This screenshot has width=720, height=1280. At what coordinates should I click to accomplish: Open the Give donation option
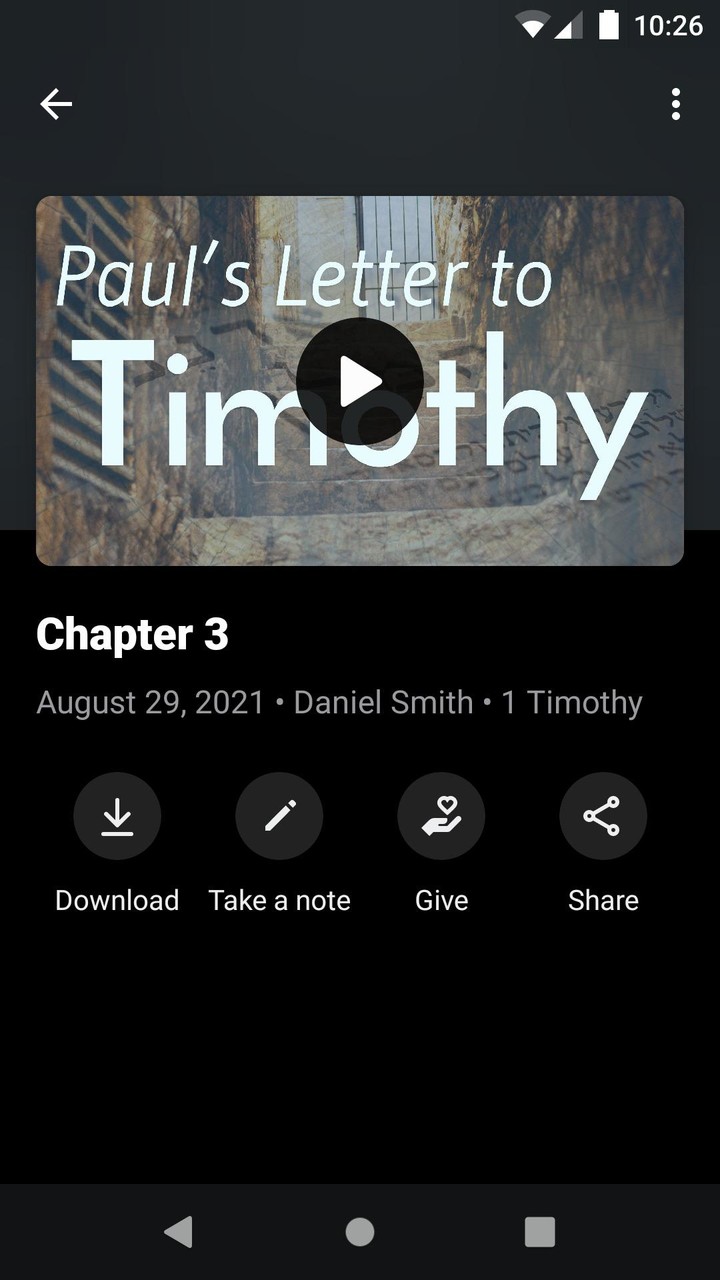pos(441,817)
